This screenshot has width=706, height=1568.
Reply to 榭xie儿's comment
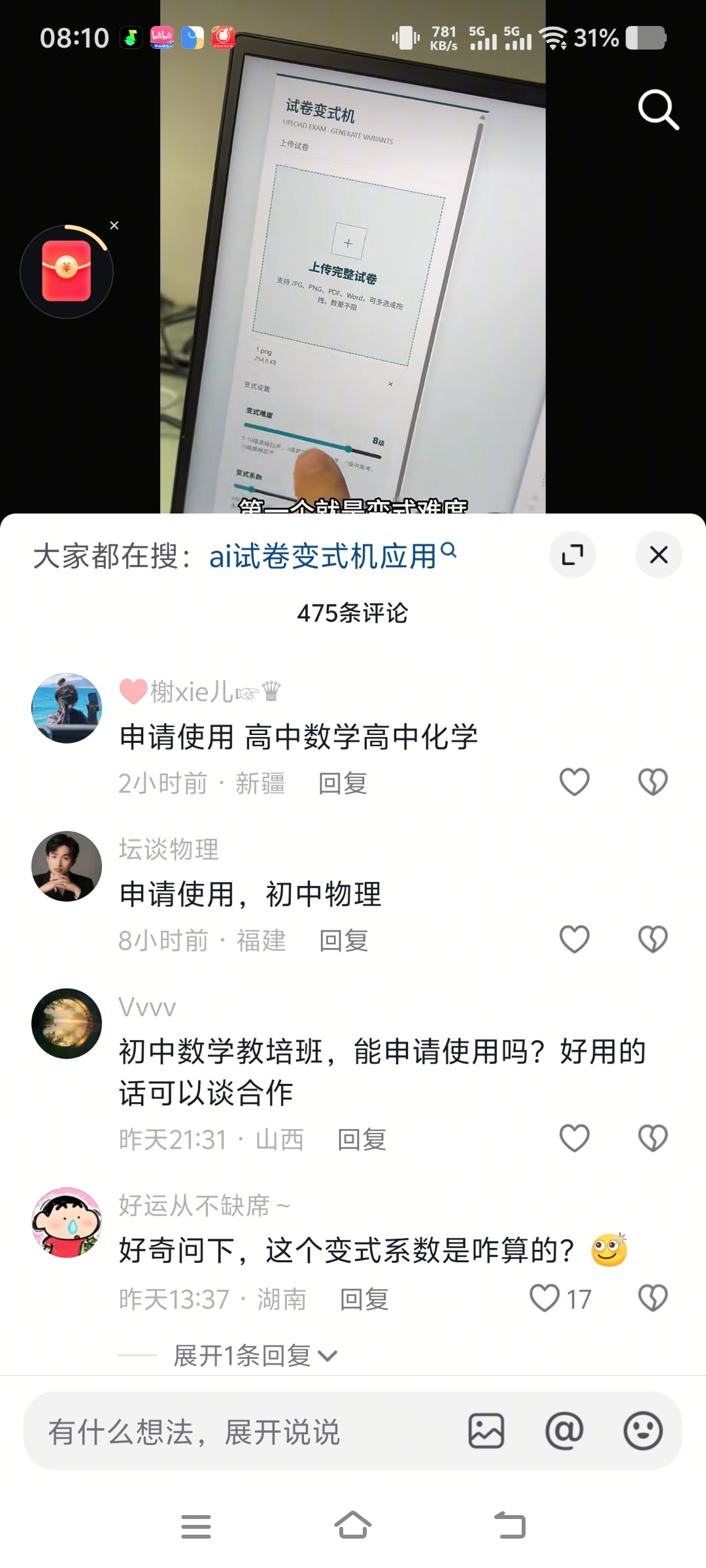(x=343, y=783)
